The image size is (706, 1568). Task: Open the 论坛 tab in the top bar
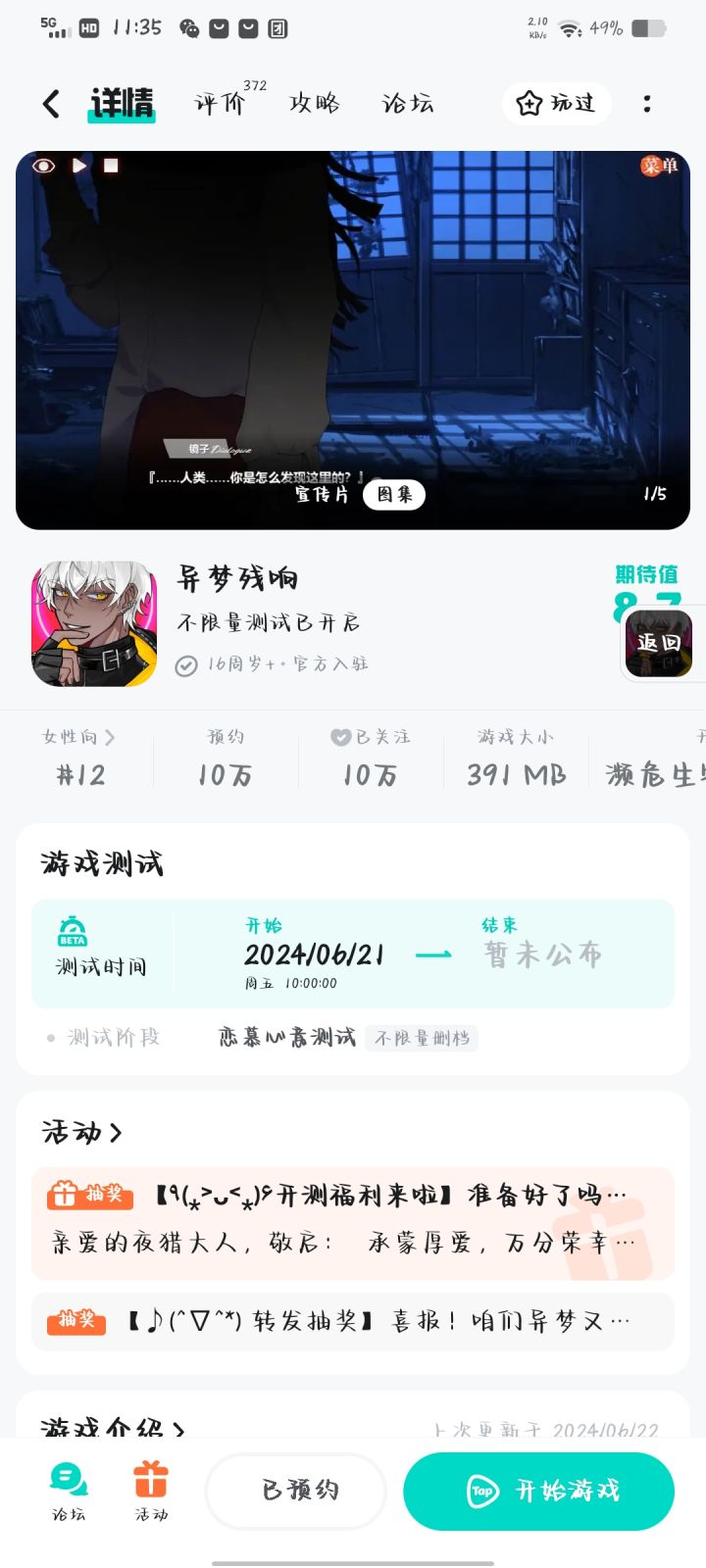pyautogui.click(x=407, y=104)
